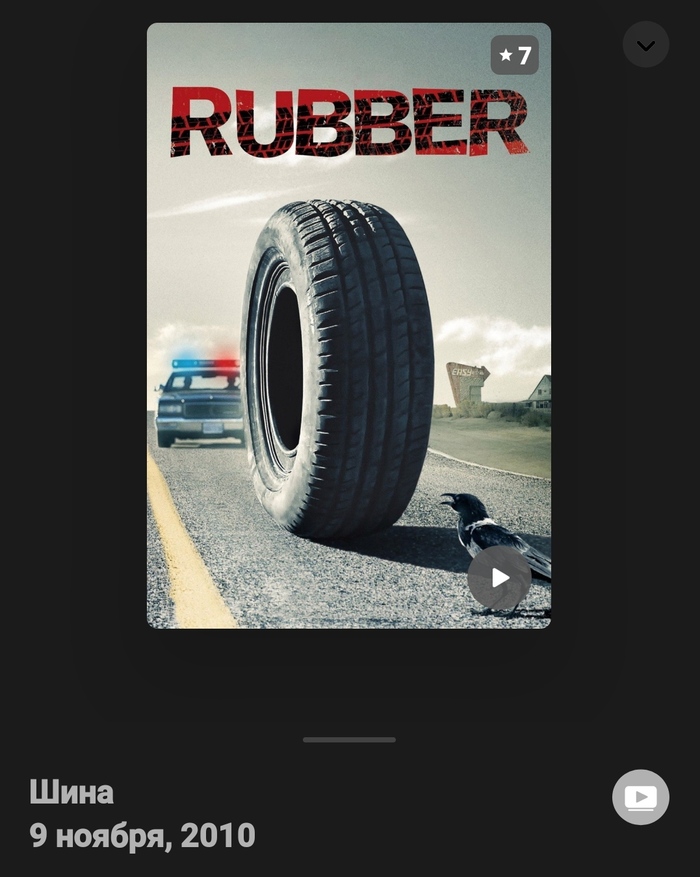Collapse the view with the down chevron
The height and width of the screenshot is (877, 700).
tap(645, 45)
